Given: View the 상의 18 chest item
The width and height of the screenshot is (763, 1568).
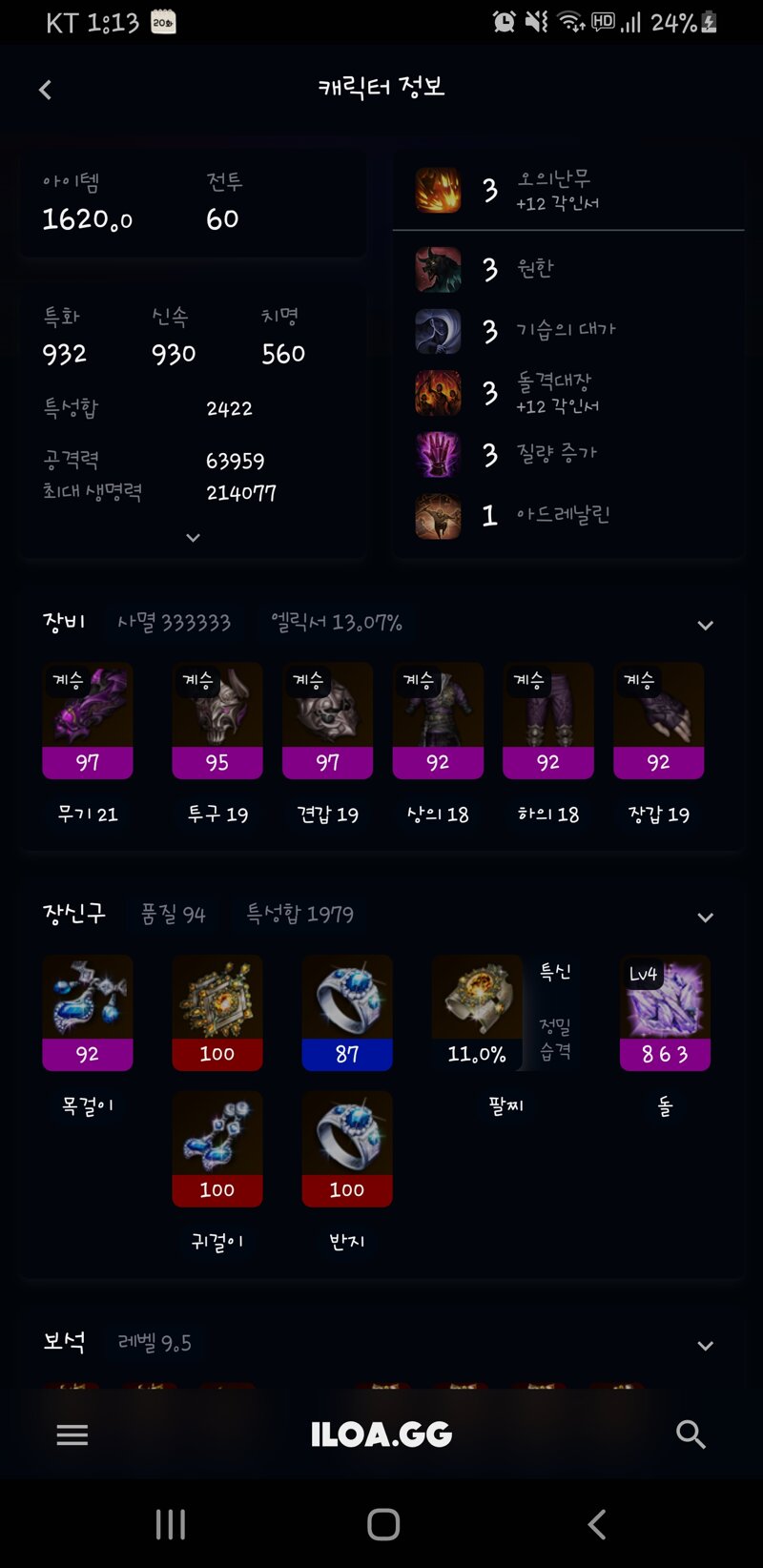Looking at the screenshot, I should (x=438, y=721).
